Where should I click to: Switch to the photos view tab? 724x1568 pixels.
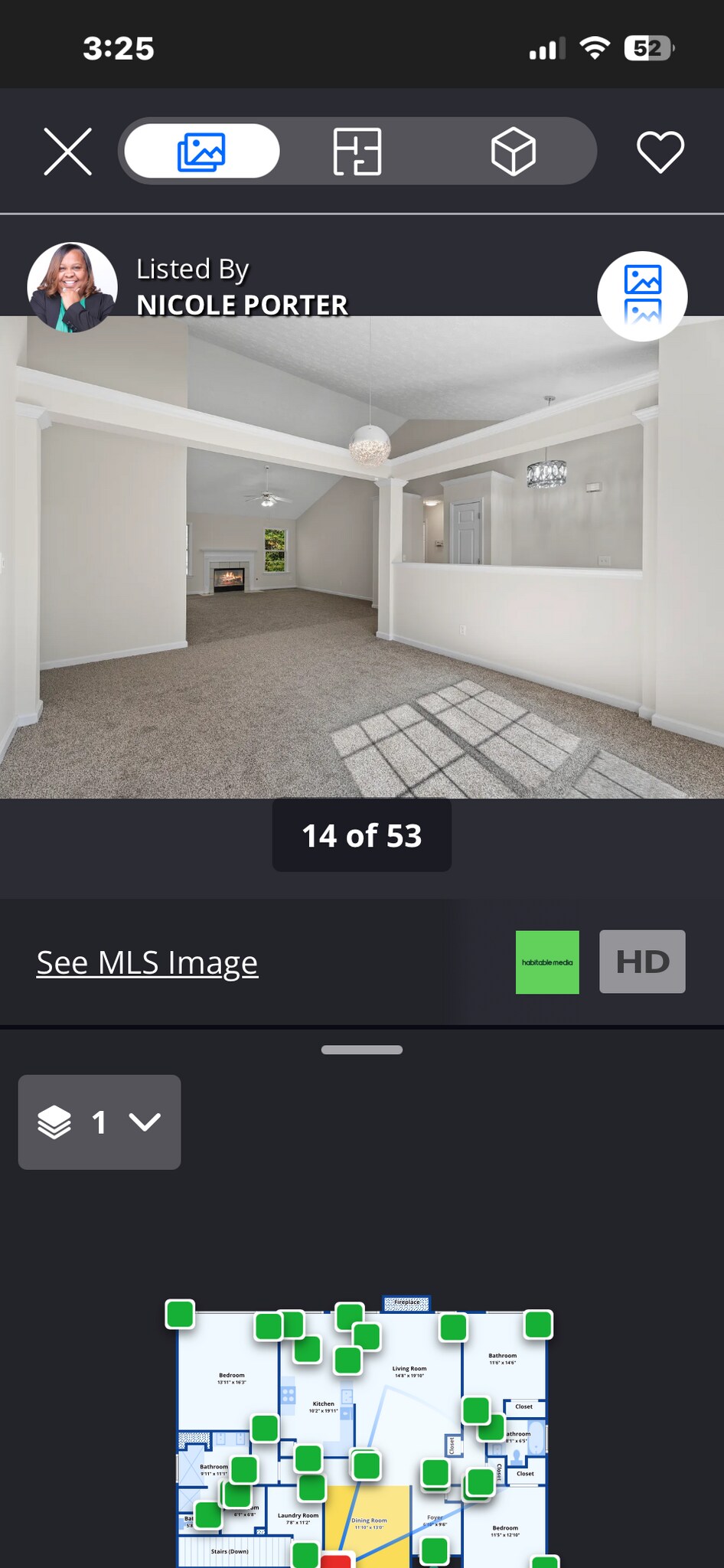202,152
